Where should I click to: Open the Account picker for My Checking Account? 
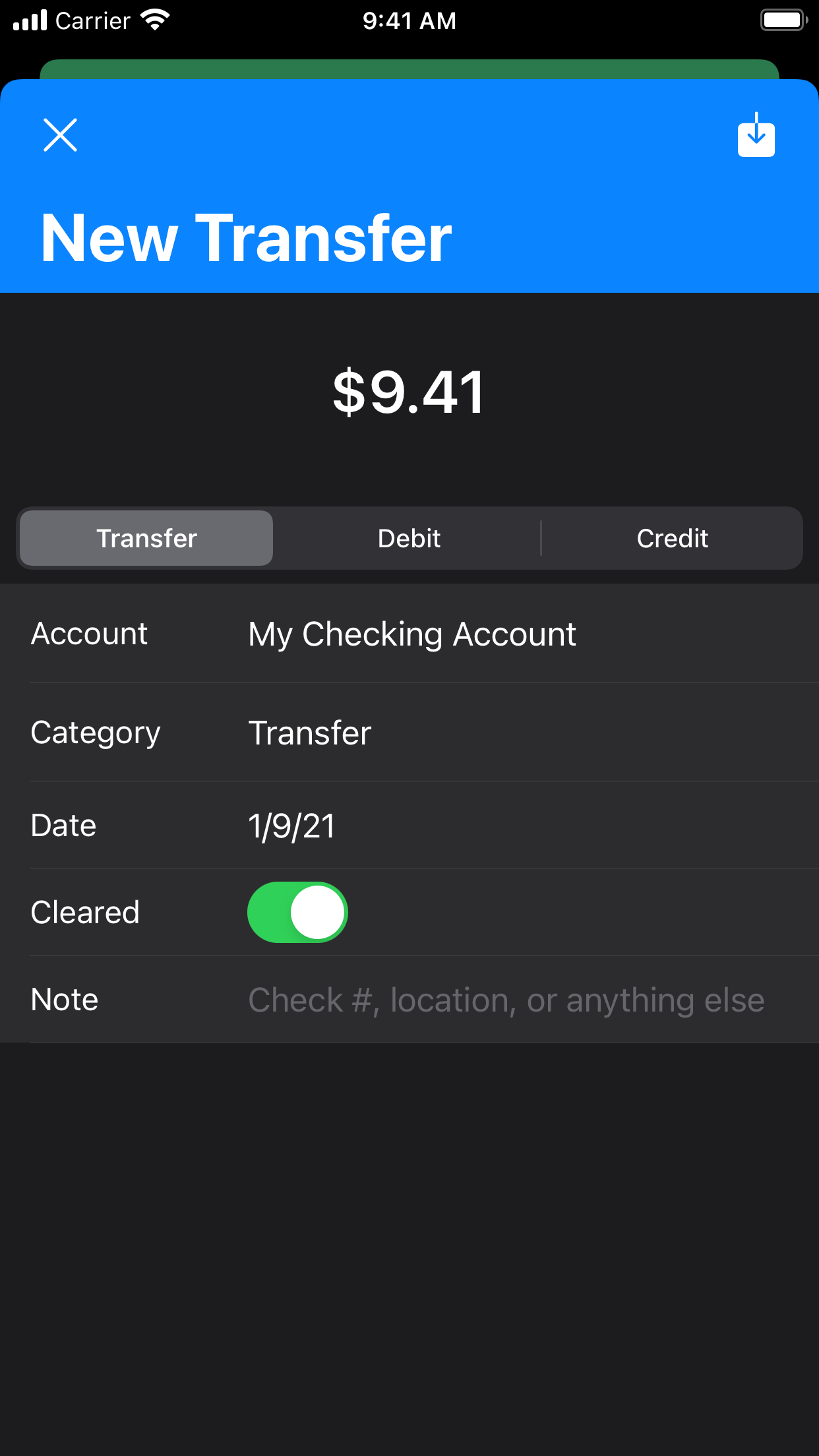411,634
